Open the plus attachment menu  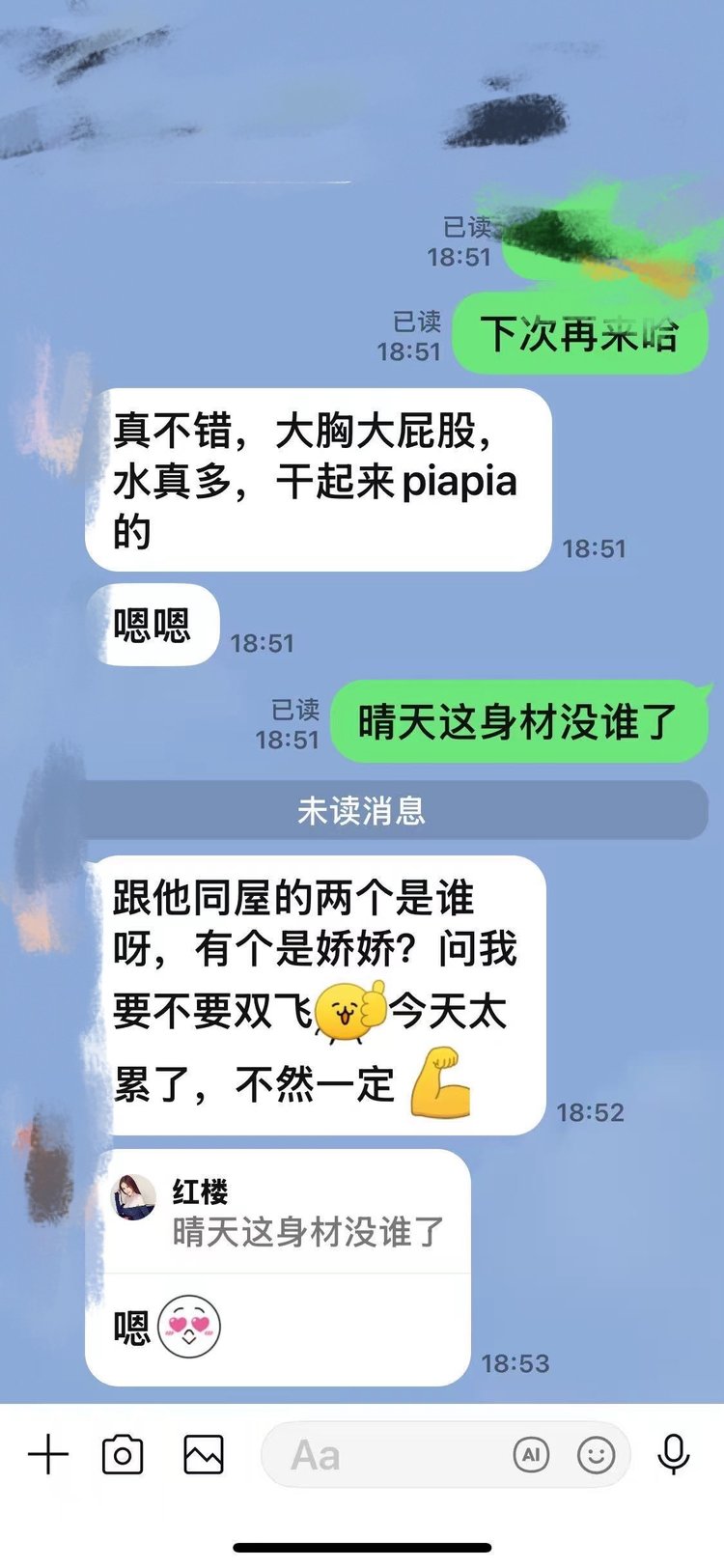(48, 1454)
